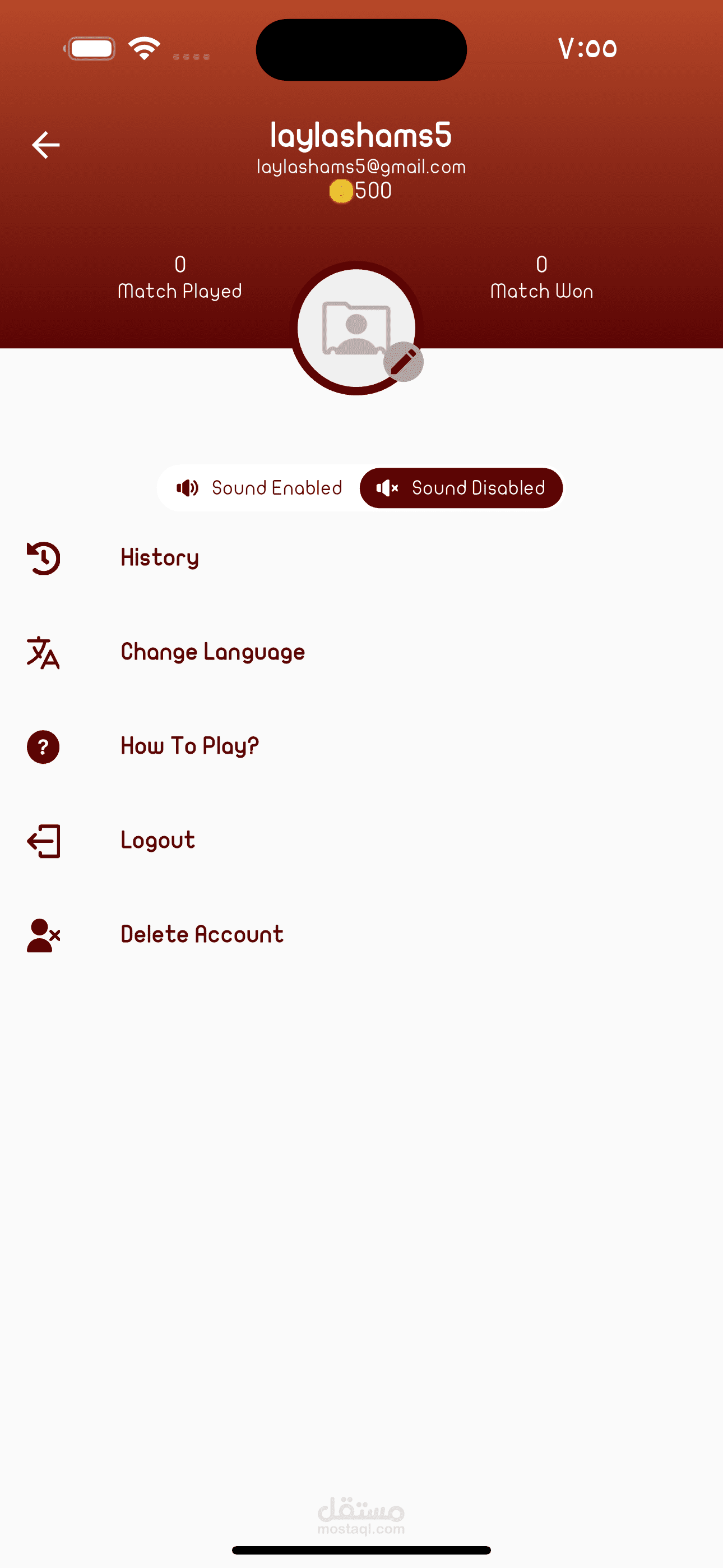Select the Sound Disabled option
Screen dimensions: 723x1568
[x=461, y=488]
